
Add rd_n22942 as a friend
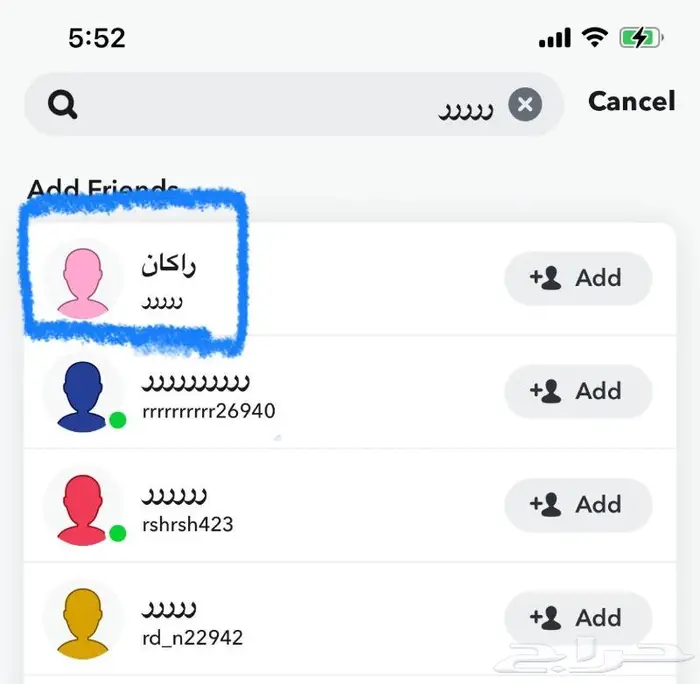[x=578, y=618]
